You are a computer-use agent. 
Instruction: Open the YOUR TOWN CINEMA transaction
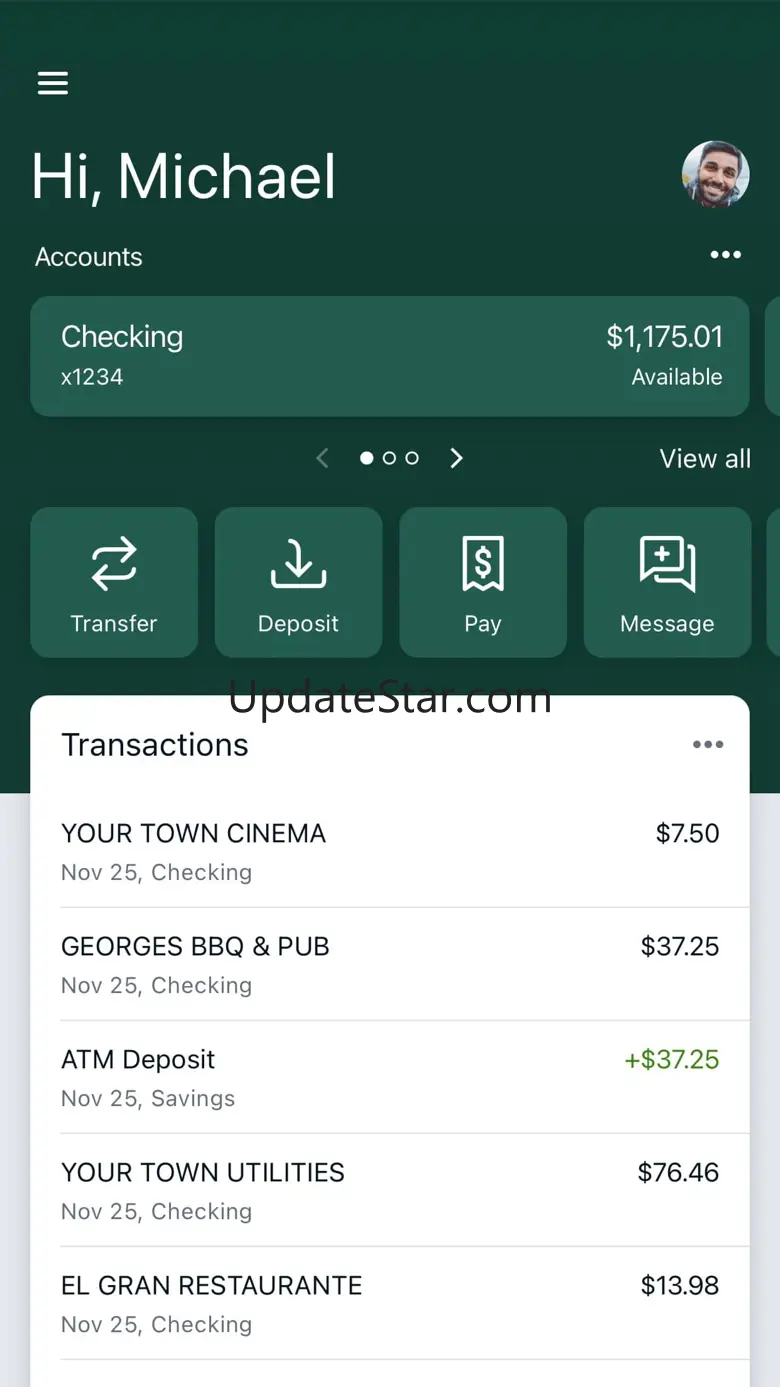pyautogui.click(x=390, y=851)
